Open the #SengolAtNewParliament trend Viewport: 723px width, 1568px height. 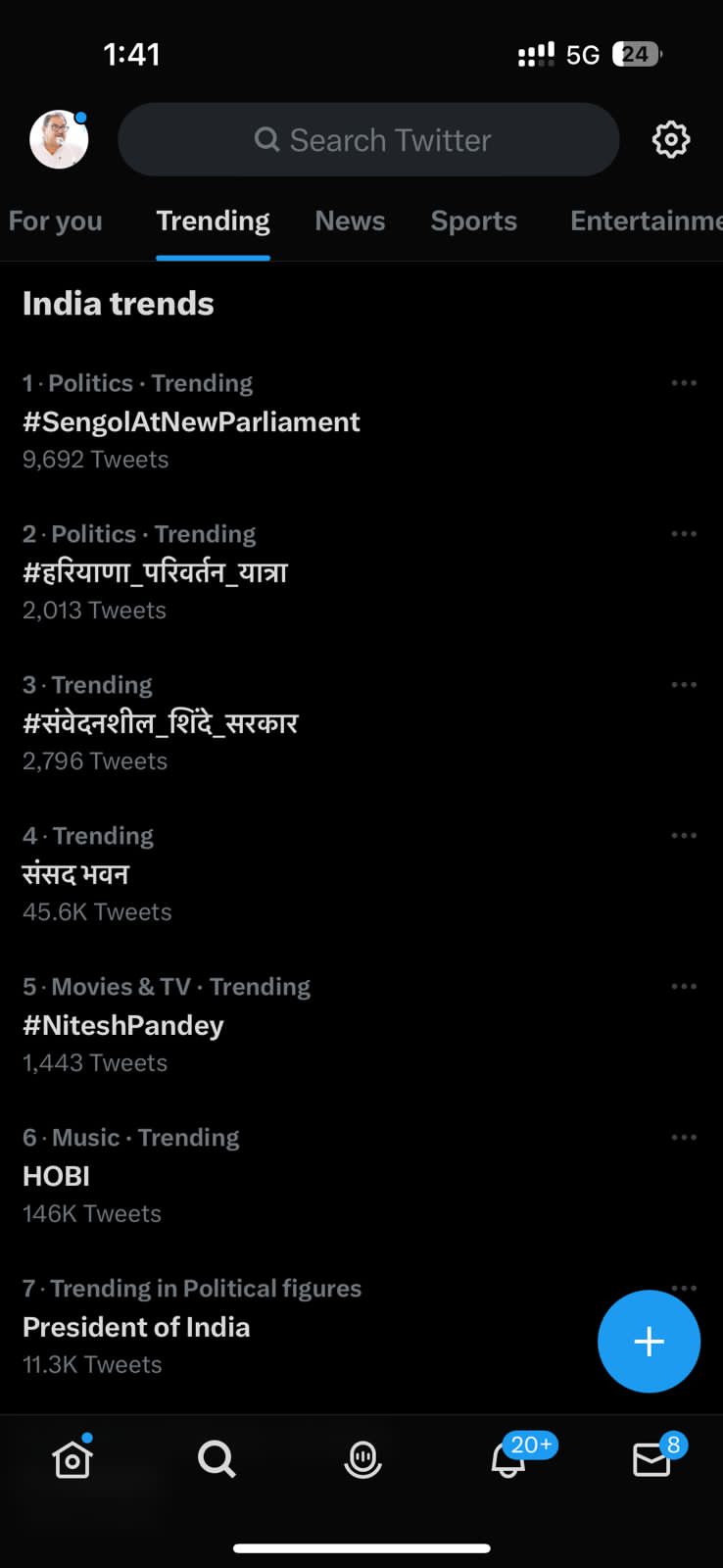192,421
